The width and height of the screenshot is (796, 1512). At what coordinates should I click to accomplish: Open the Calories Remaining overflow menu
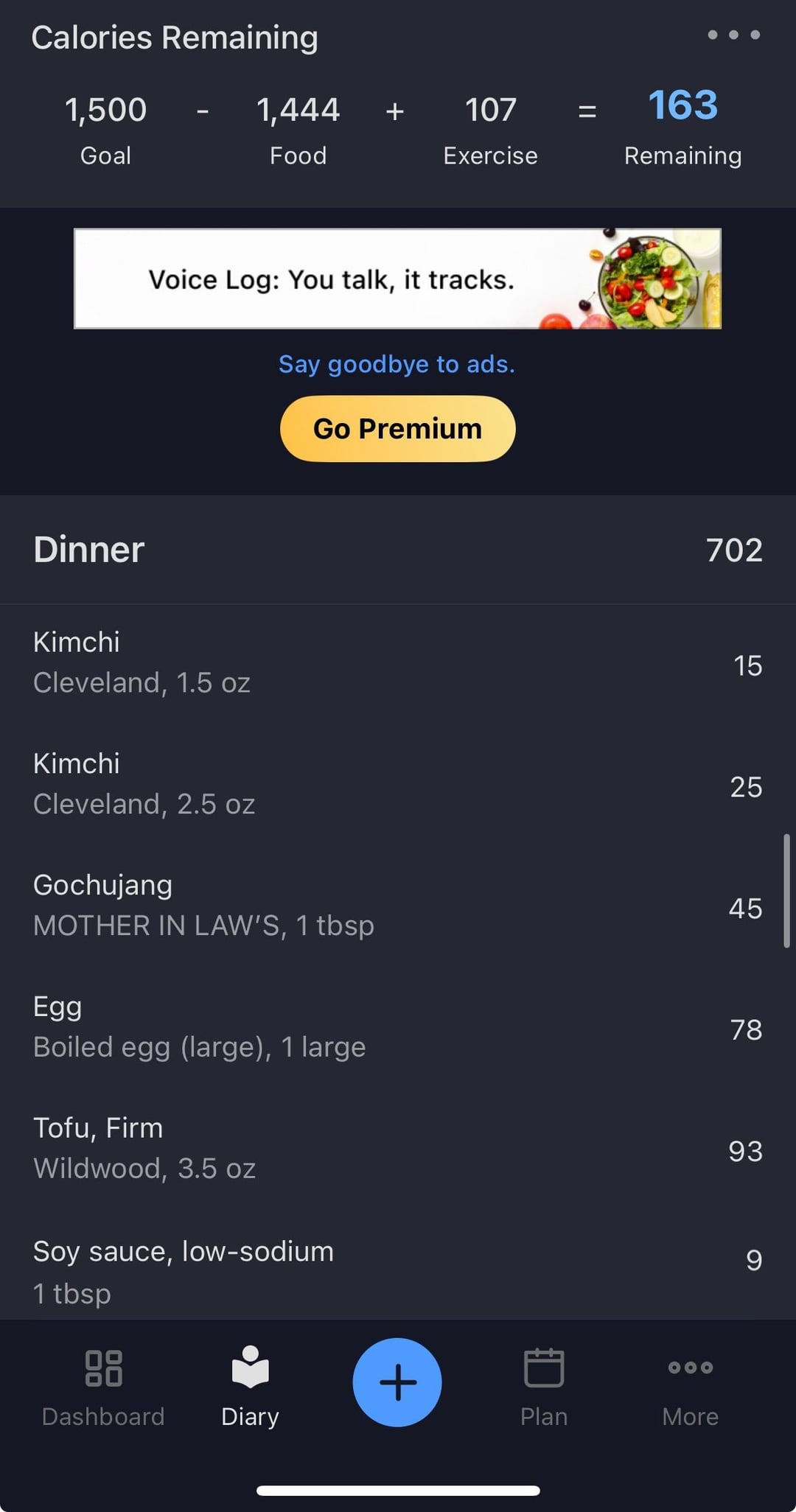click(733, 35)
